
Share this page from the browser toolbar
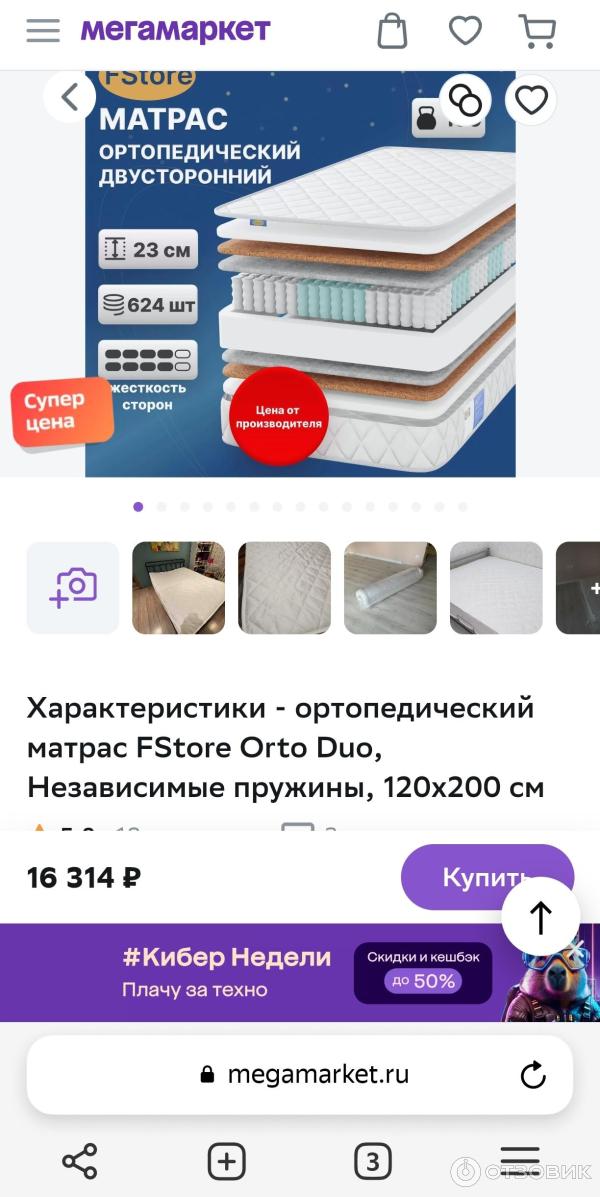point(80,1162)
